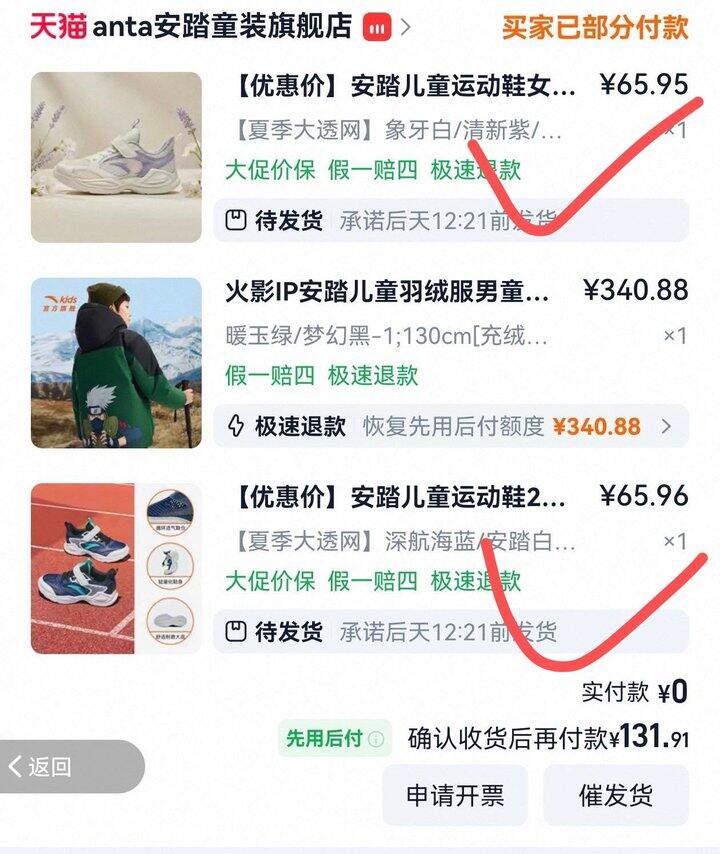Open the navy blue boys' sneaker product image
The width and height of the screenshot is (720, 854).
tap(116, 568)
